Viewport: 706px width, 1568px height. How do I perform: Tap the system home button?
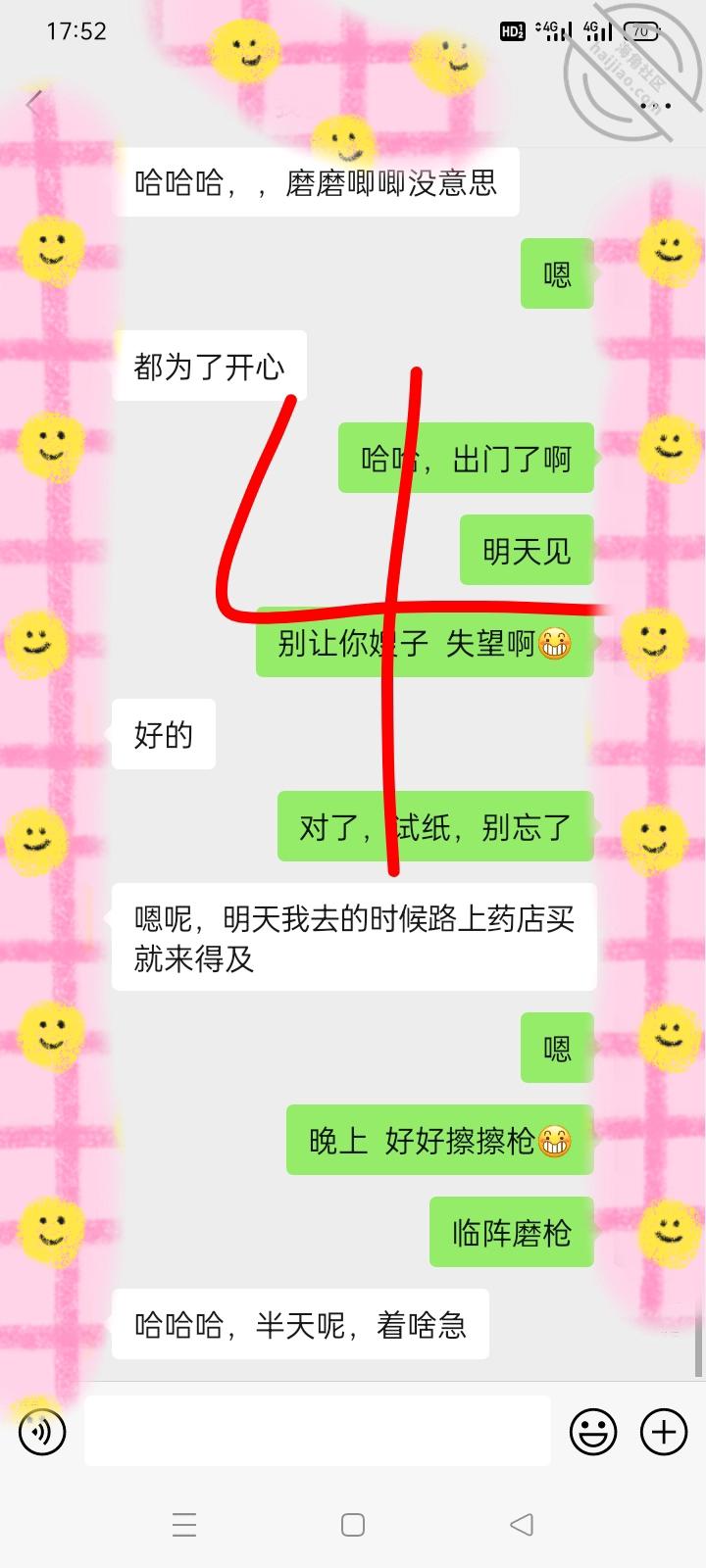(353, 1525)
